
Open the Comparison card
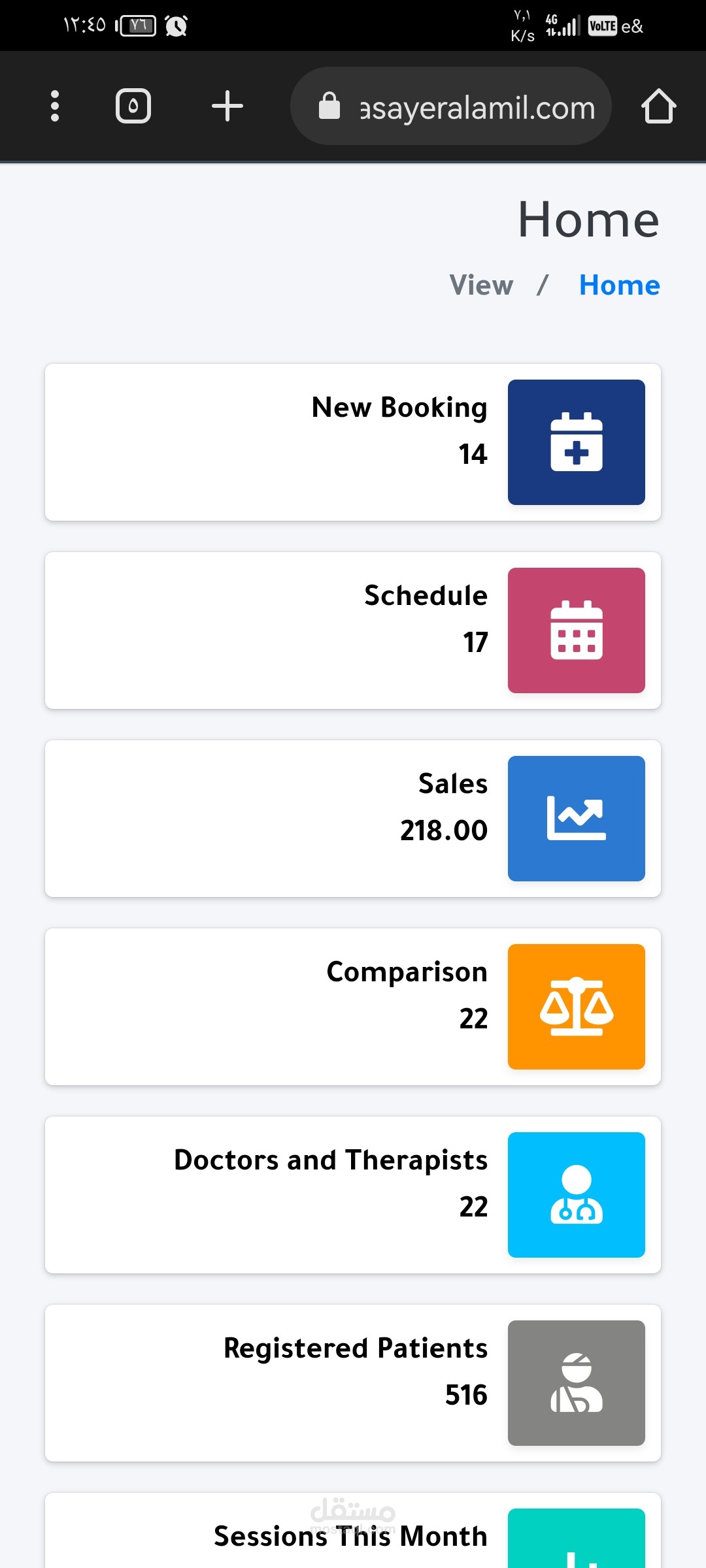click(x=353, y=1007)
